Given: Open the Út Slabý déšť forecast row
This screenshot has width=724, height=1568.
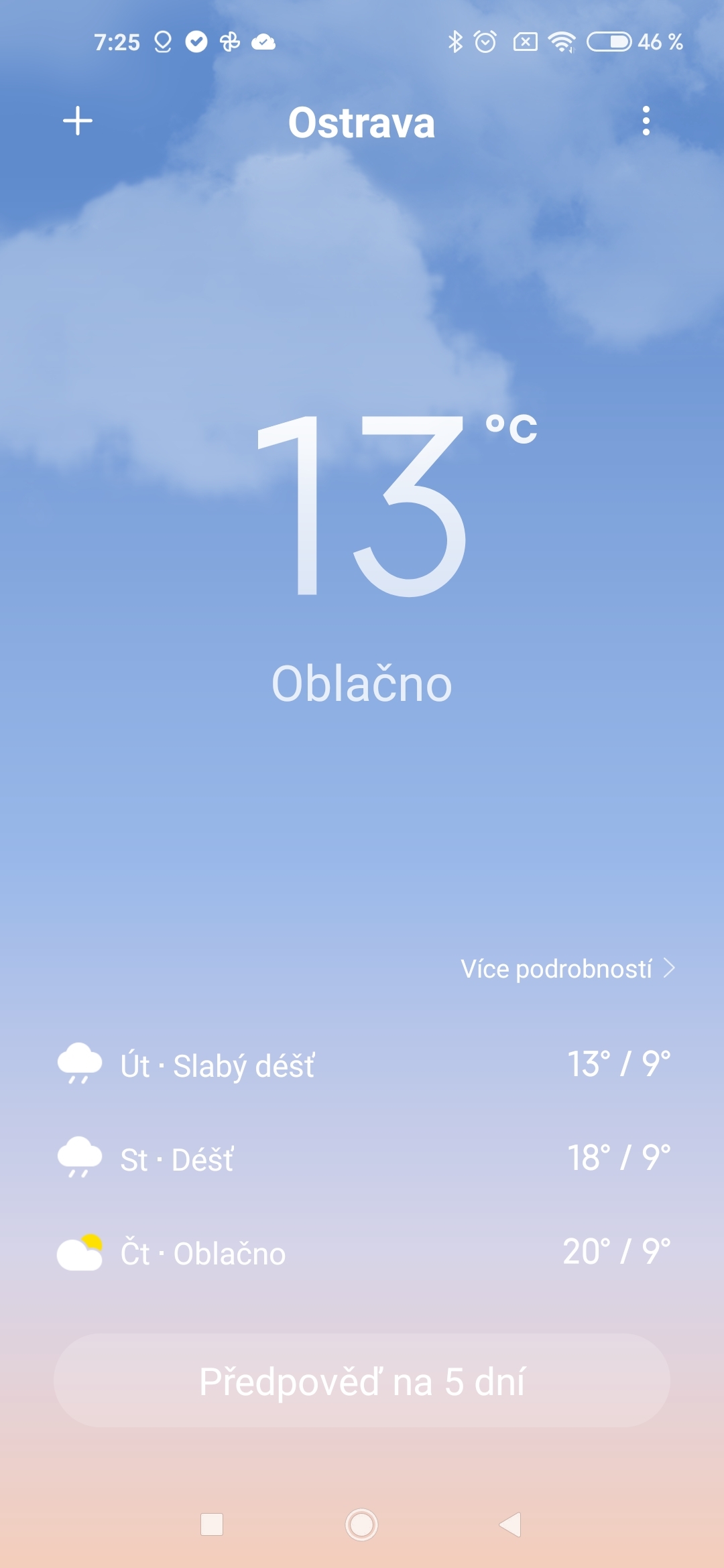Looking at the screenshot, I should 362,1065.
